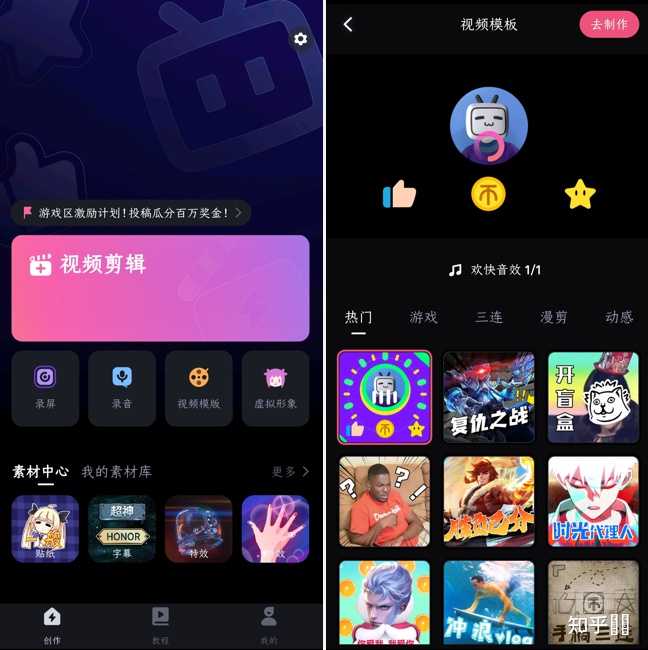
Task: Open 贴纸 sticker materials
Action: [45, 528]
